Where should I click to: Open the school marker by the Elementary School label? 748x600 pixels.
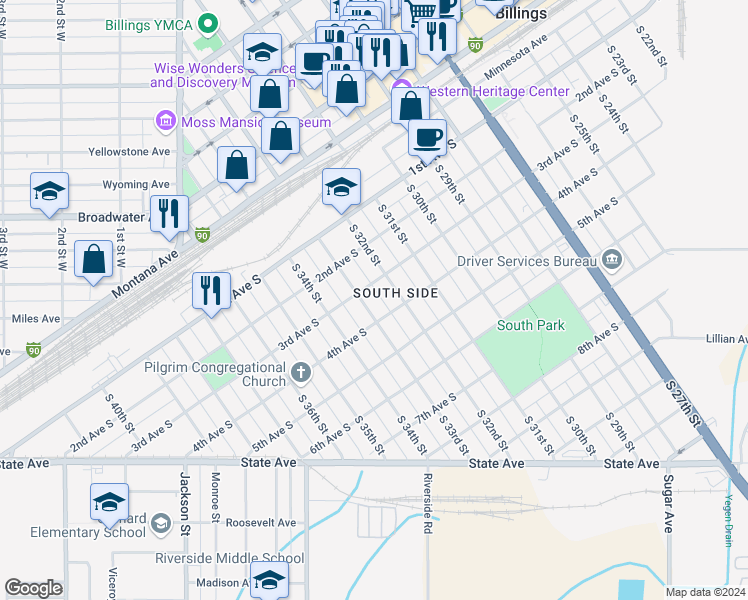[x=110, y=504]
